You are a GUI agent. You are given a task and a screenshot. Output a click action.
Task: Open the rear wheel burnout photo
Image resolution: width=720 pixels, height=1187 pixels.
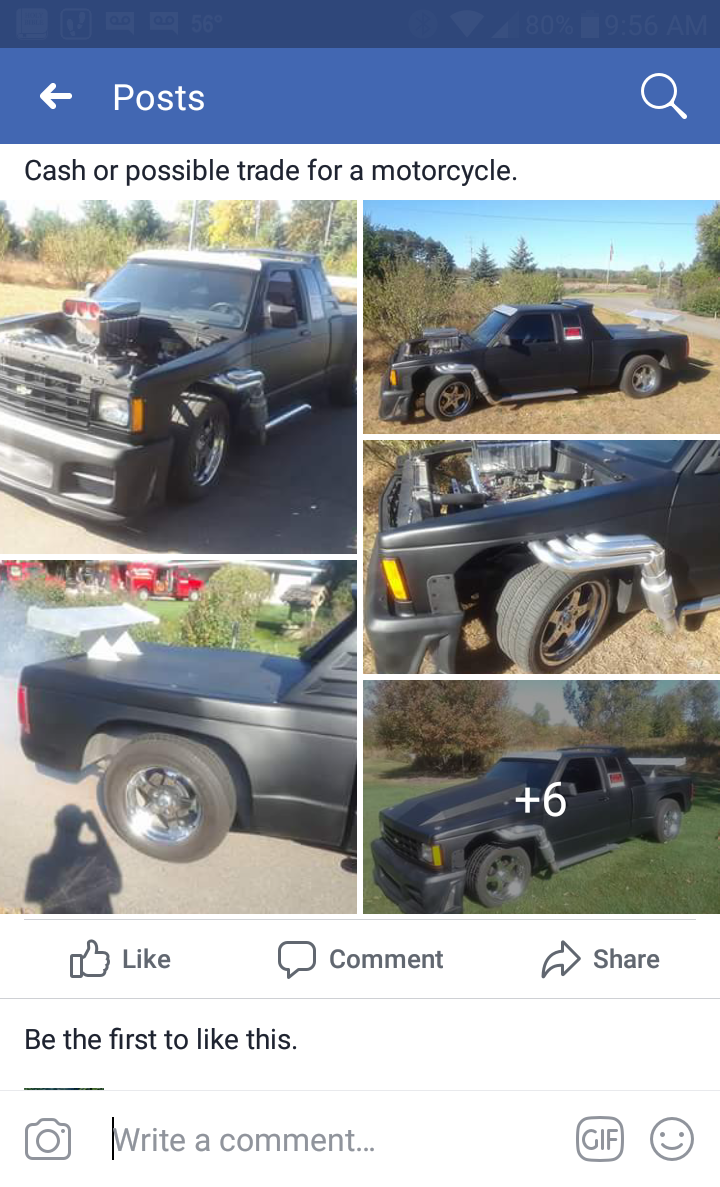tap(178, 736)
